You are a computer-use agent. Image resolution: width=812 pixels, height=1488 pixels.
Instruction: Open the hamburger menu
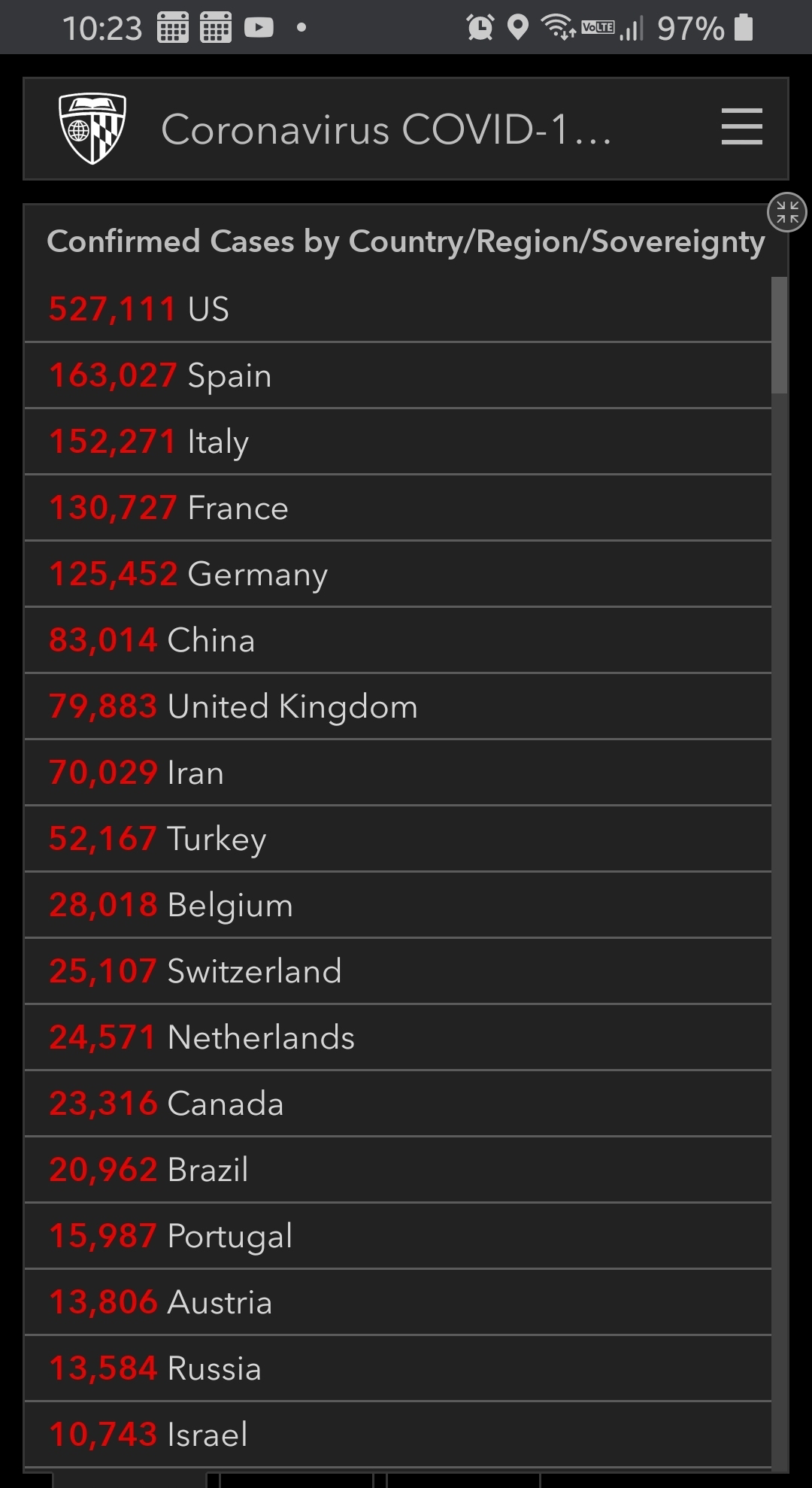click(x=741, y=127)
